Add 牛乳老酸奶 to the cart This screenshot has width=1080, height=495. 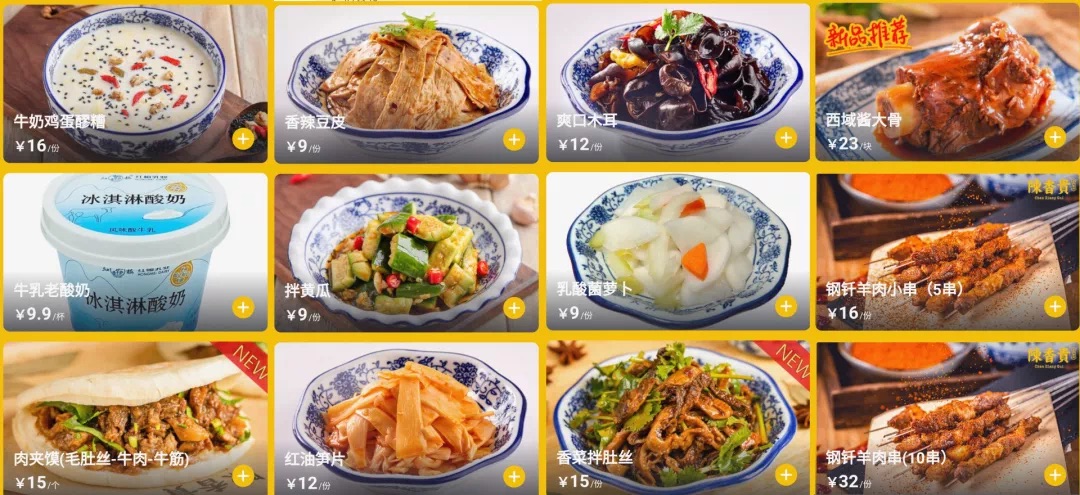[x=243, y=307]
